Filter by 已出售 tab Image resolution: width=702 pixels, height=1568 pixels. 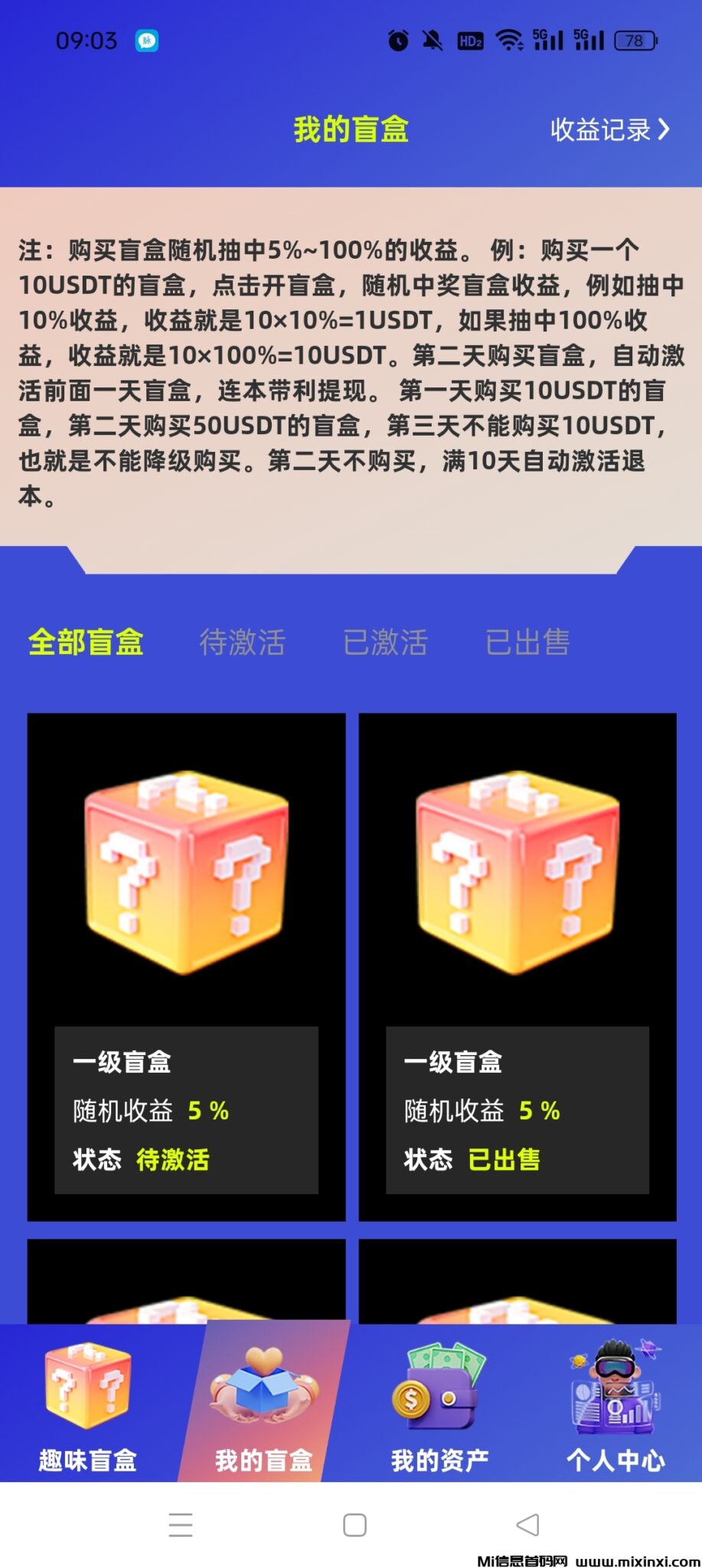(x=527, y=642)
